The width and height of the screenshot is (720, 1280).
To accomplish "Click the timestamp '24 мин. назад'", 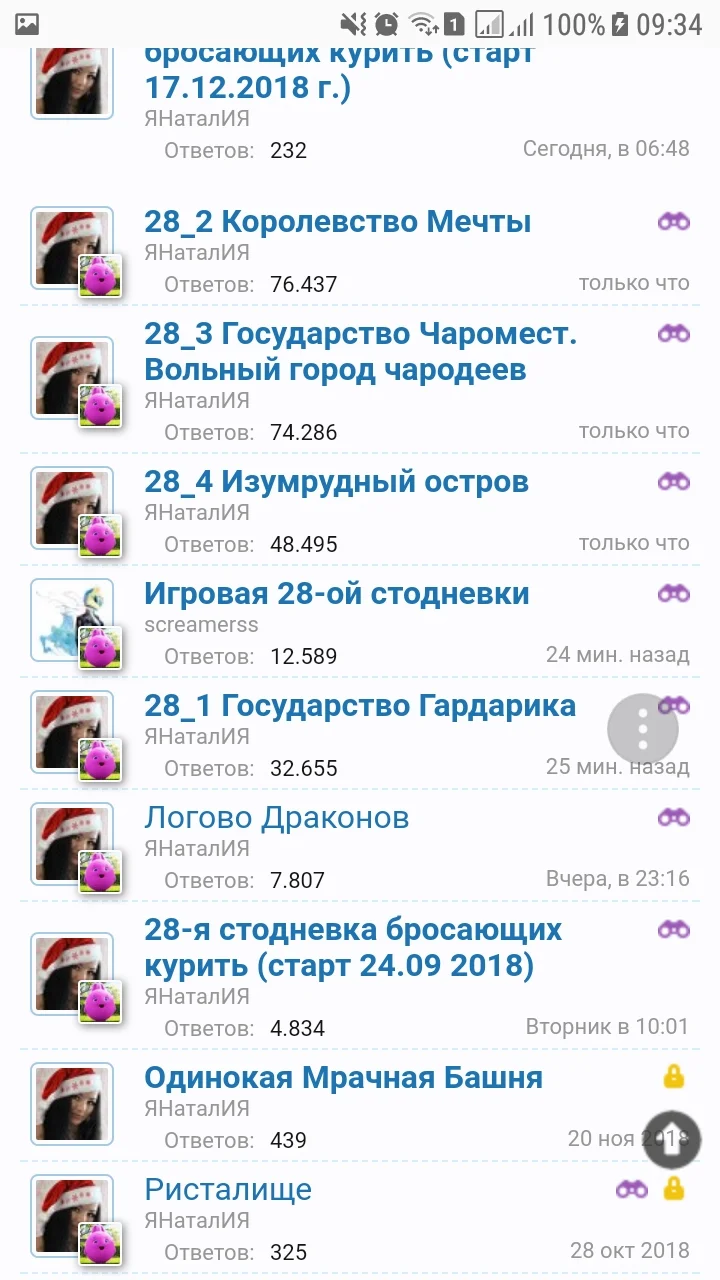I will (616, 654).
